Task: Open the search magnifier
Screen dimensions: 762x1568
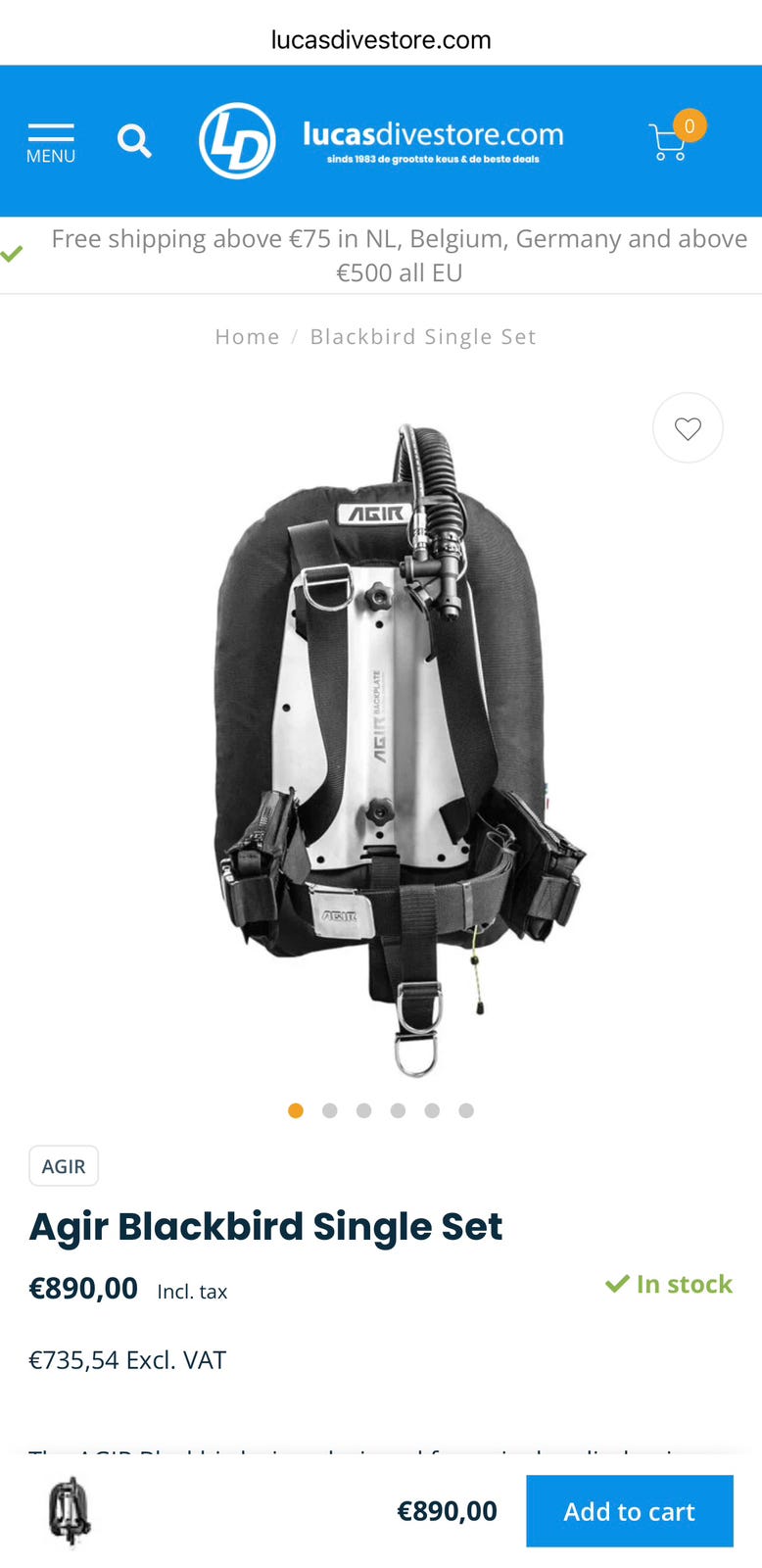Action: (x=134, y=141)
